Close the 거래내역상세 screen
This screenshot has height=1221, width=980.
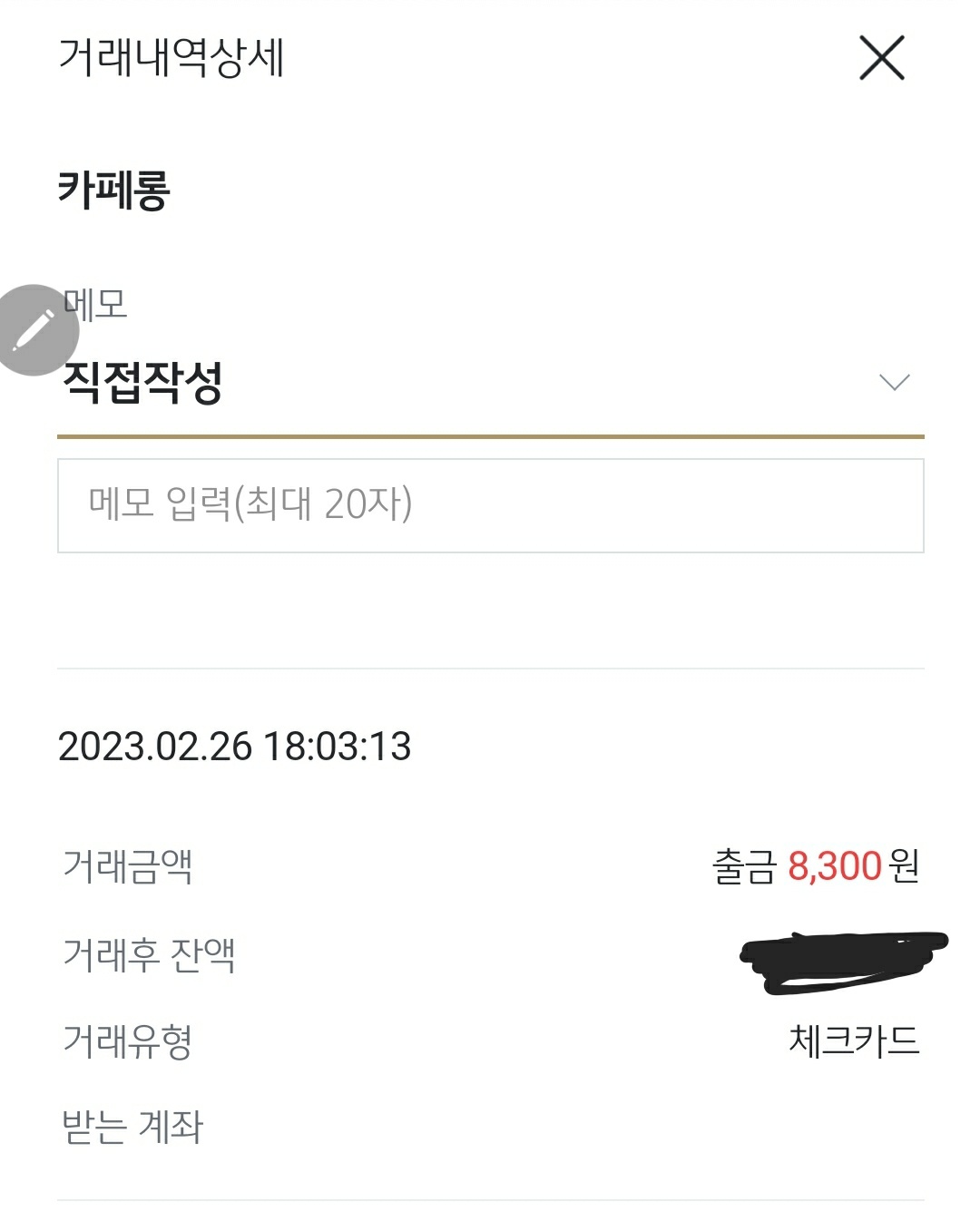(x=881, y=59)
